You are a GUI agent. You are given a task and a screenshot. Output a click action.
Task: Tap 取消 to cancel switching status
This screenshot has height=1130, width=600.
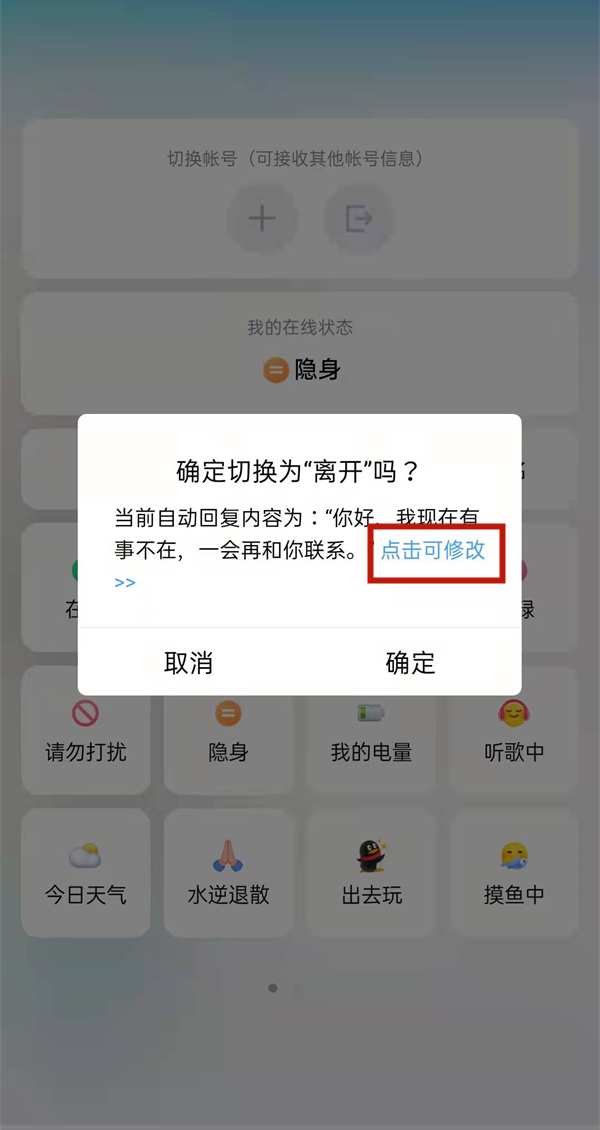(188, 662)
